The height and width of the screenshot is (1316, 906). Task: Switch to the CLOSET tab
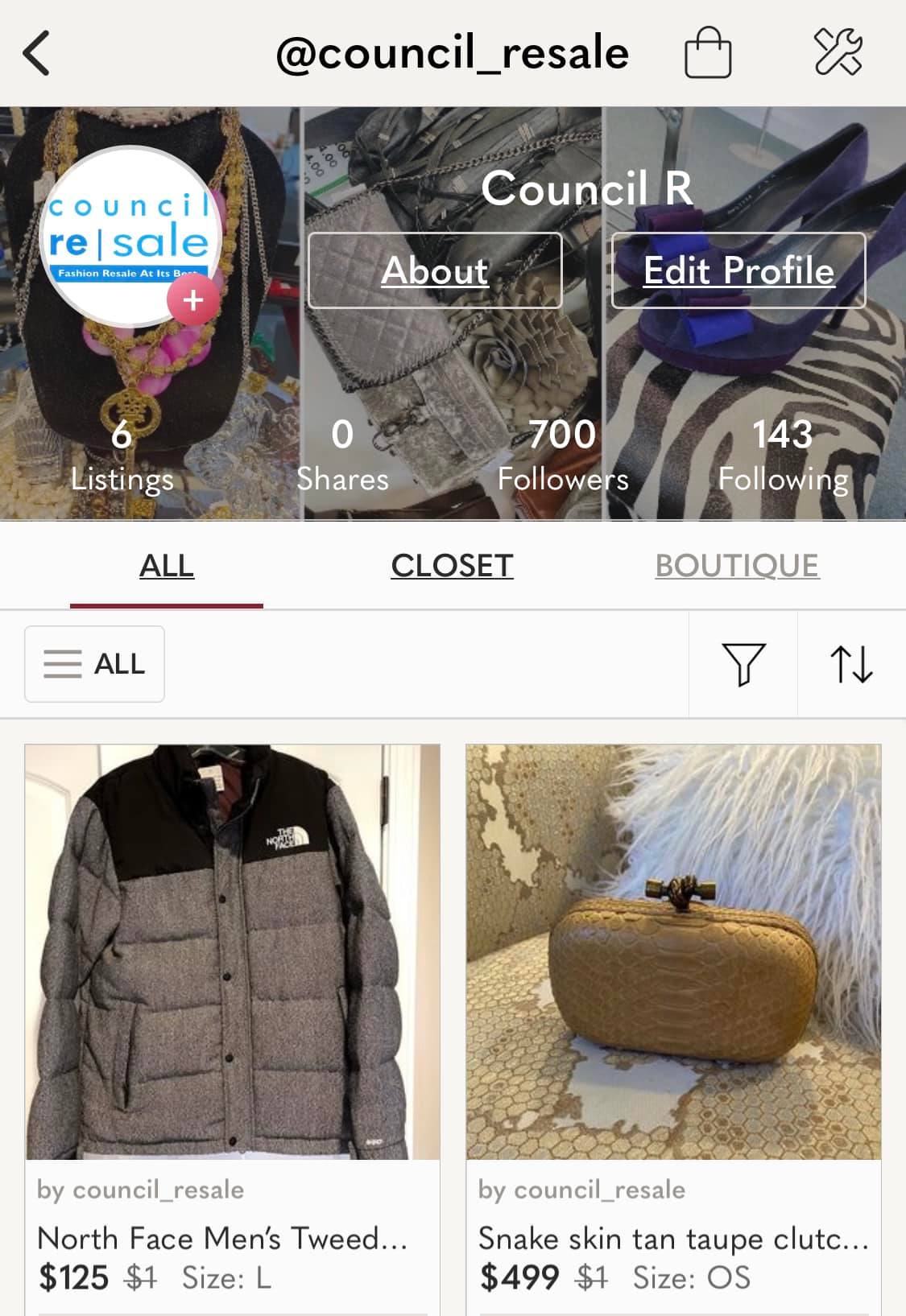(x=452, y=566)
